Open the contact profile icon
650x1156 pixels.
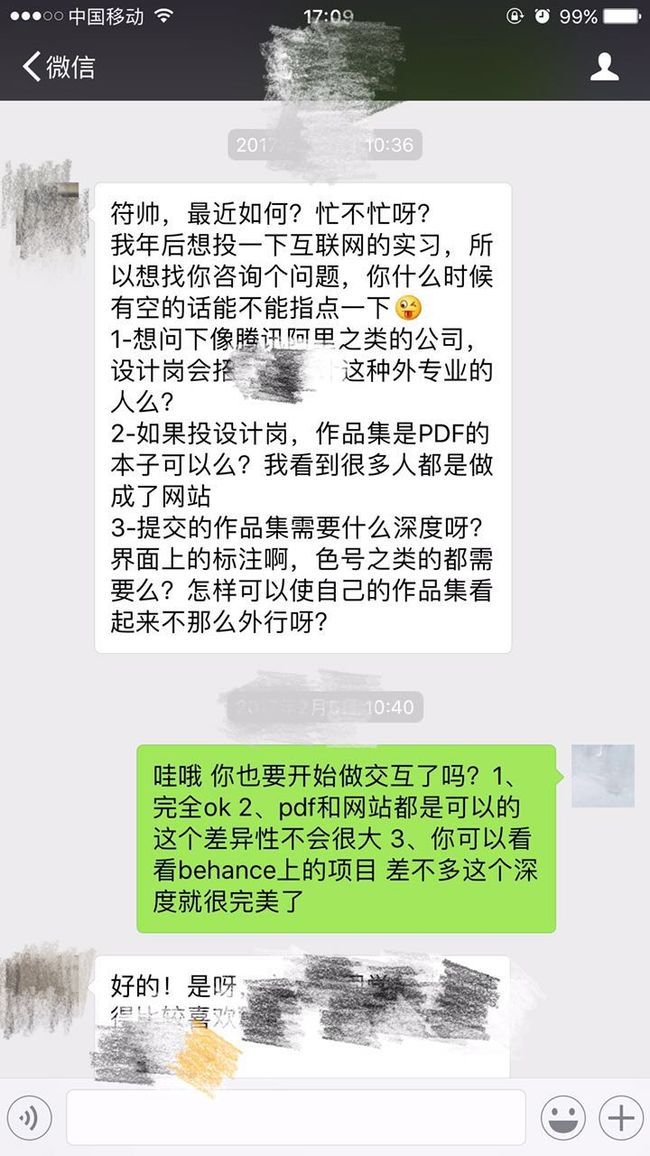[604, 67]
